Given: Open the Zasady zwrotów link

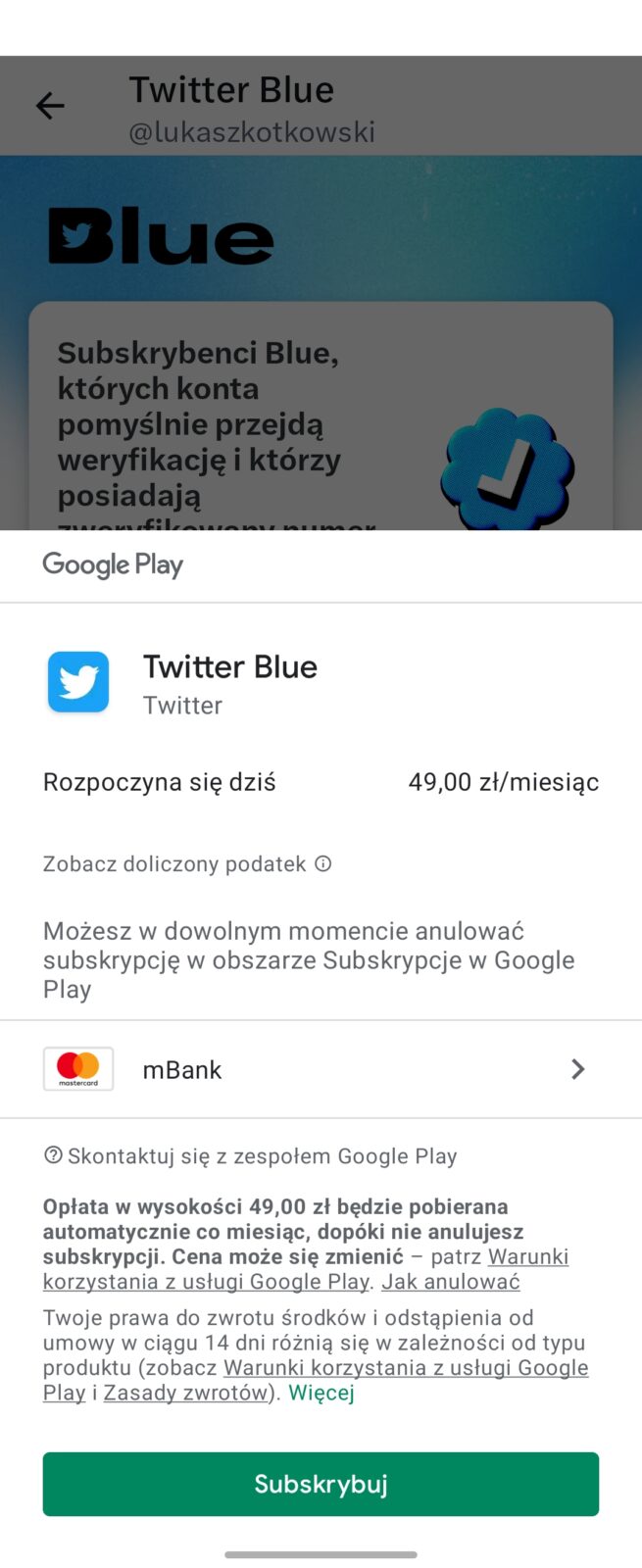Looking at the screenshot, I should point(185,1393).
